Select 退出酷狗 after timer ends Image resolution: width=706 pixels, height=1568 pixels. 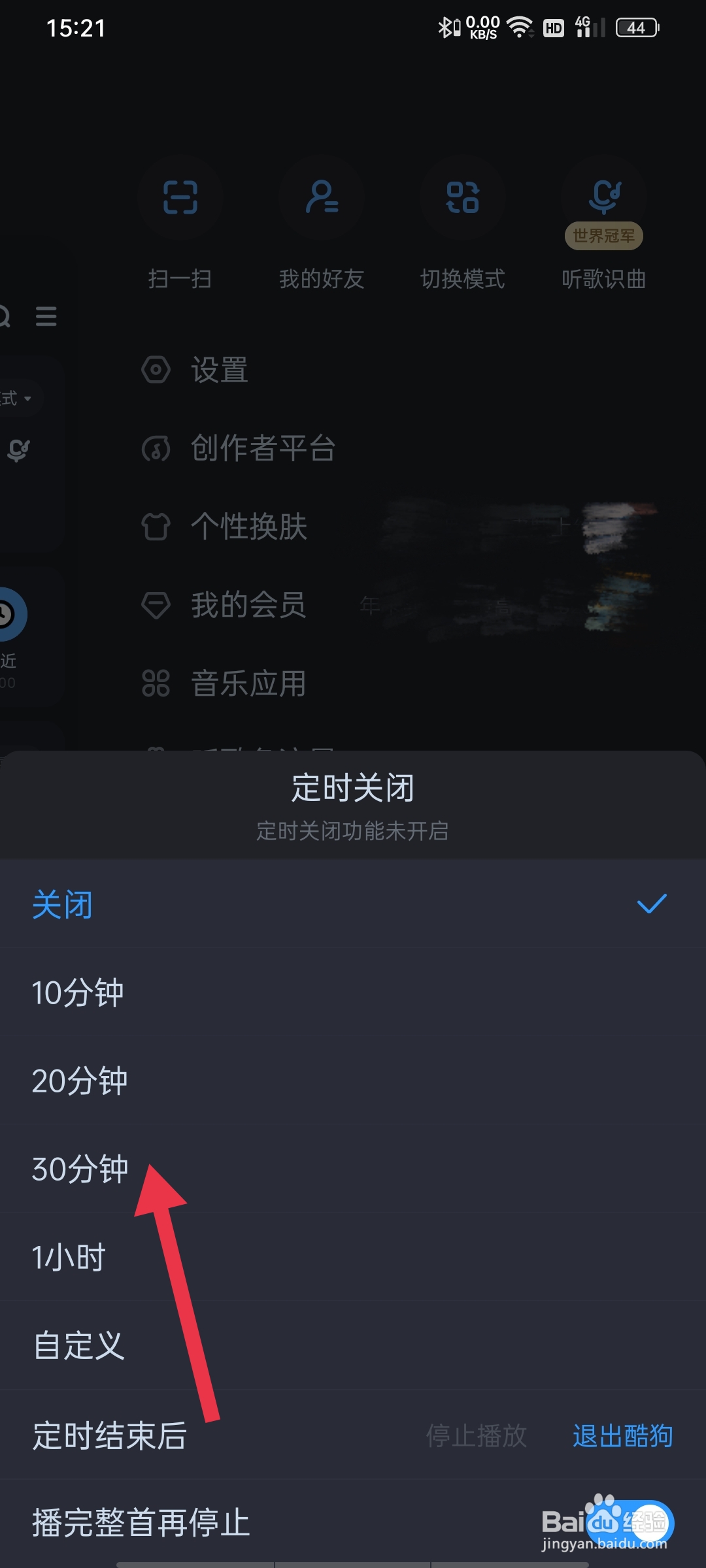622,1435
